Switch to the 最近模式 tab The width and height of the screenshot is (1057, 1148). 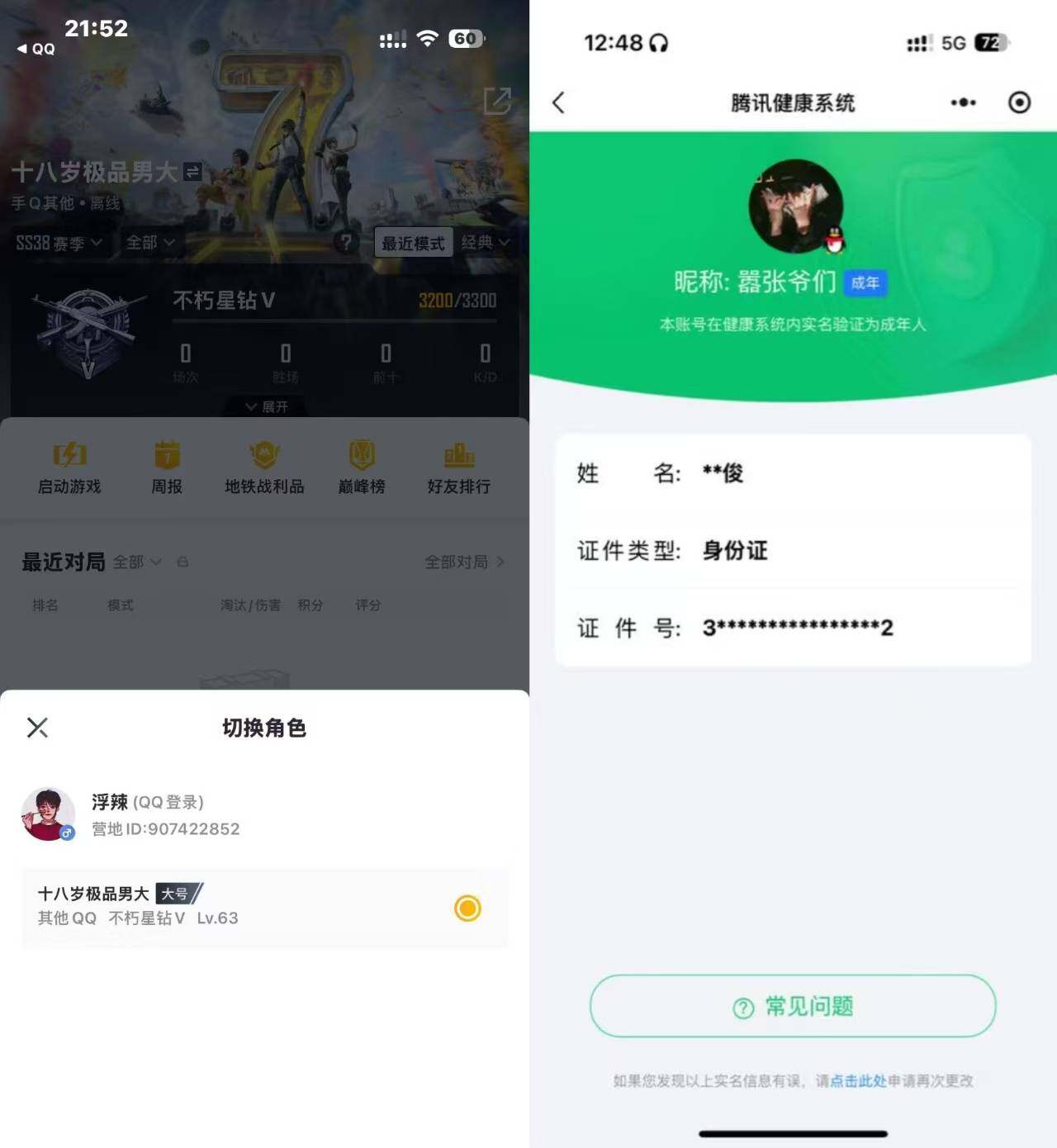click(412, 242)
